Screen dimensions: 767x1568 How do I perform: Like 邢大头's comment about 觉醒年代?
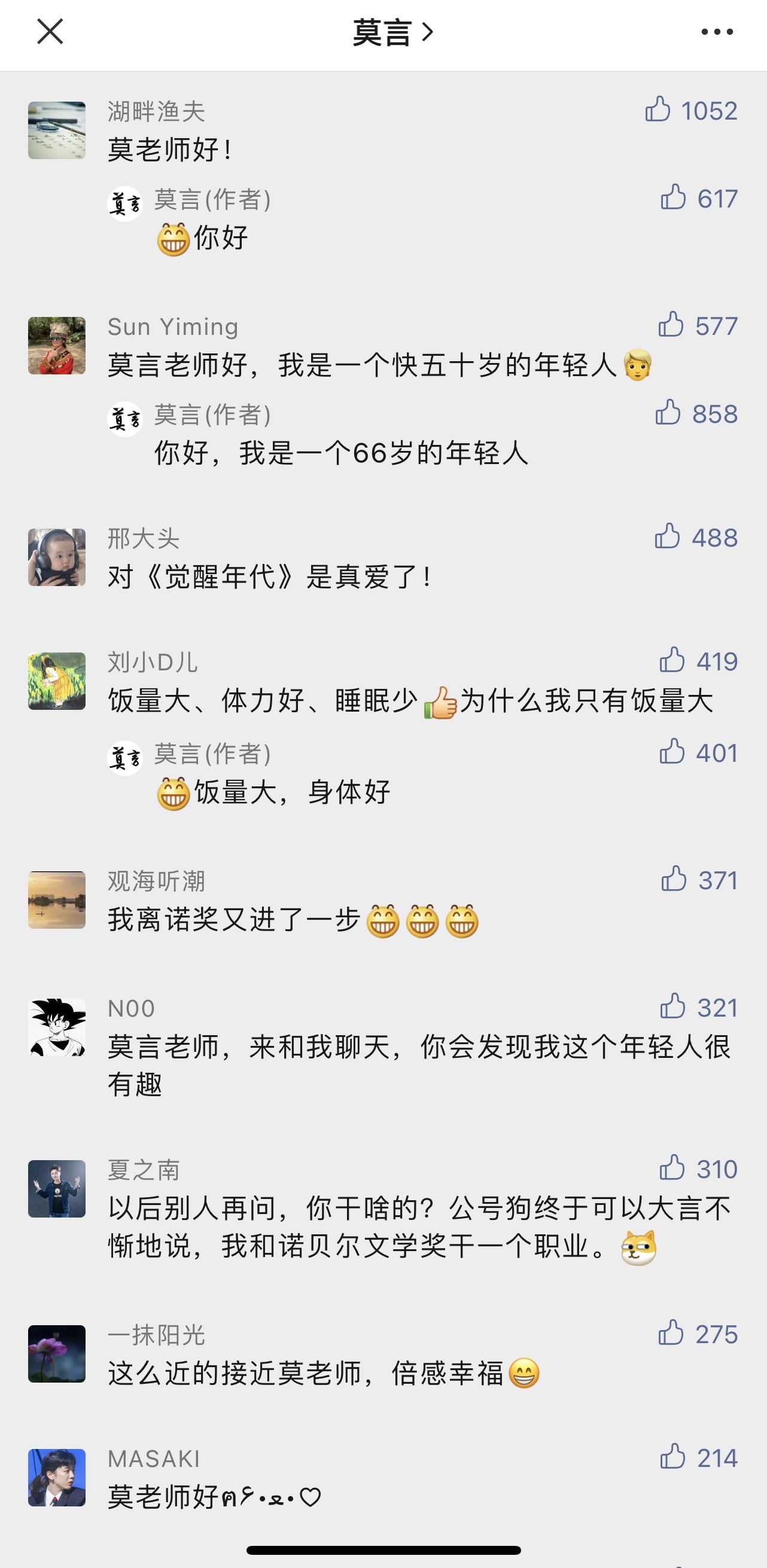pyautogui.click(x=668, y=537)
